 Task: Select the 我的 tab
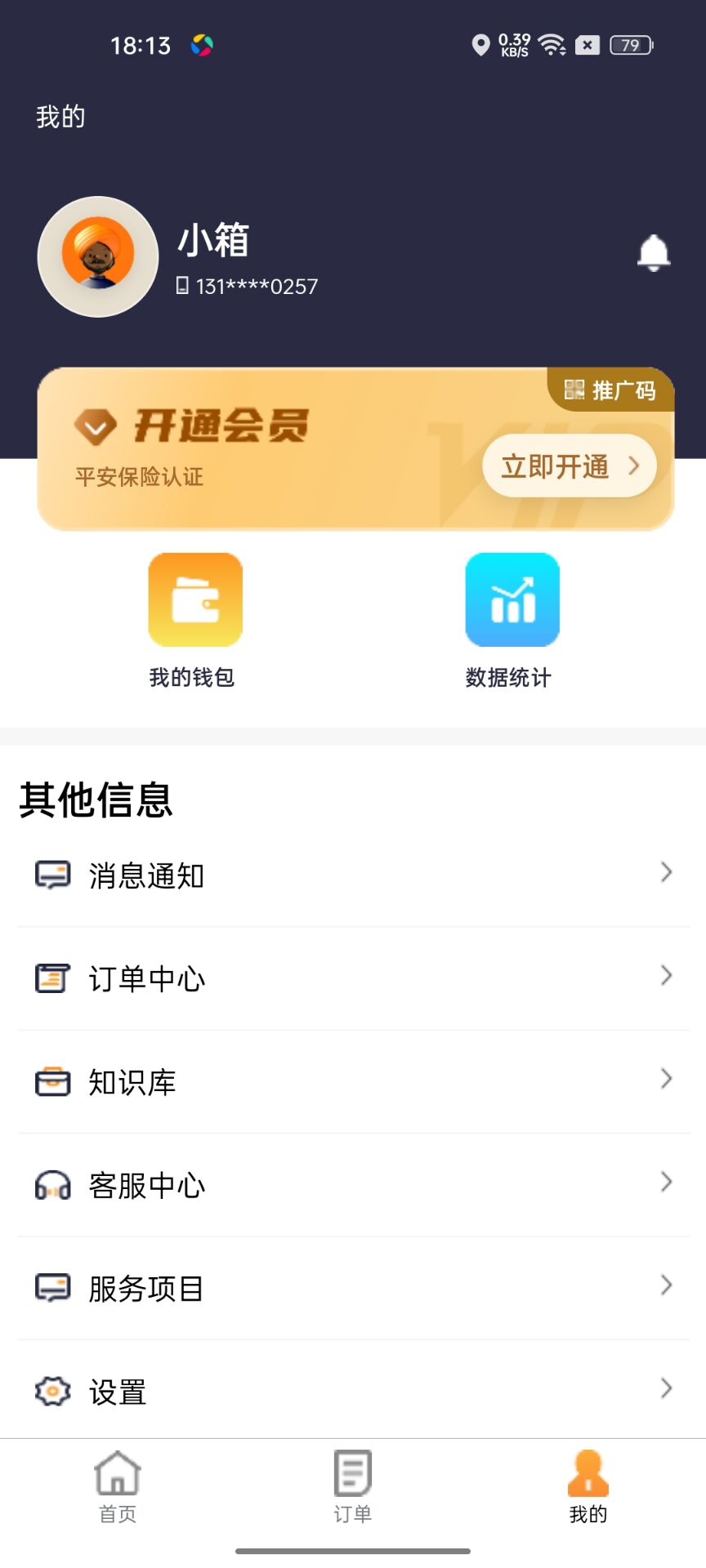pos(588,1488)
